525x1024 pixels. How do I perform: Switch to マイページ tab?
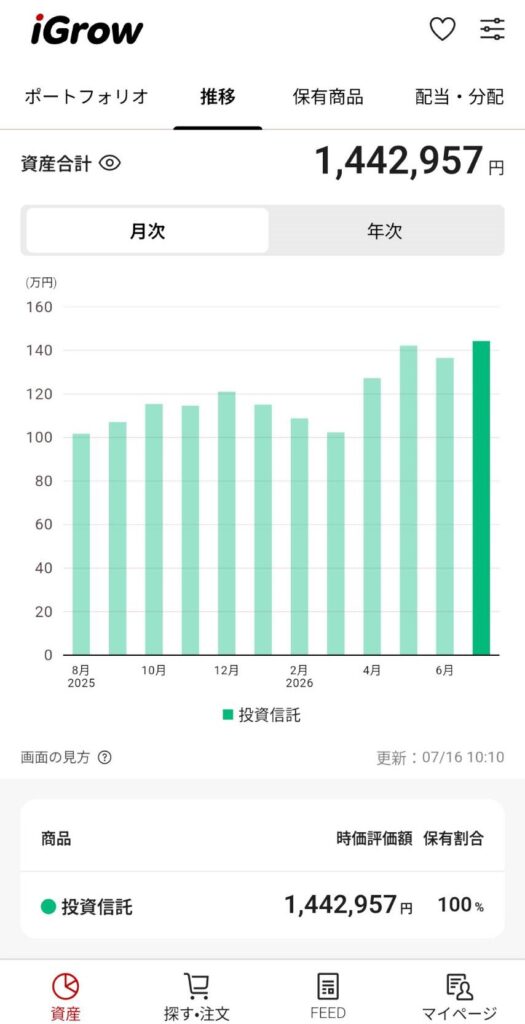pos(459,997)
